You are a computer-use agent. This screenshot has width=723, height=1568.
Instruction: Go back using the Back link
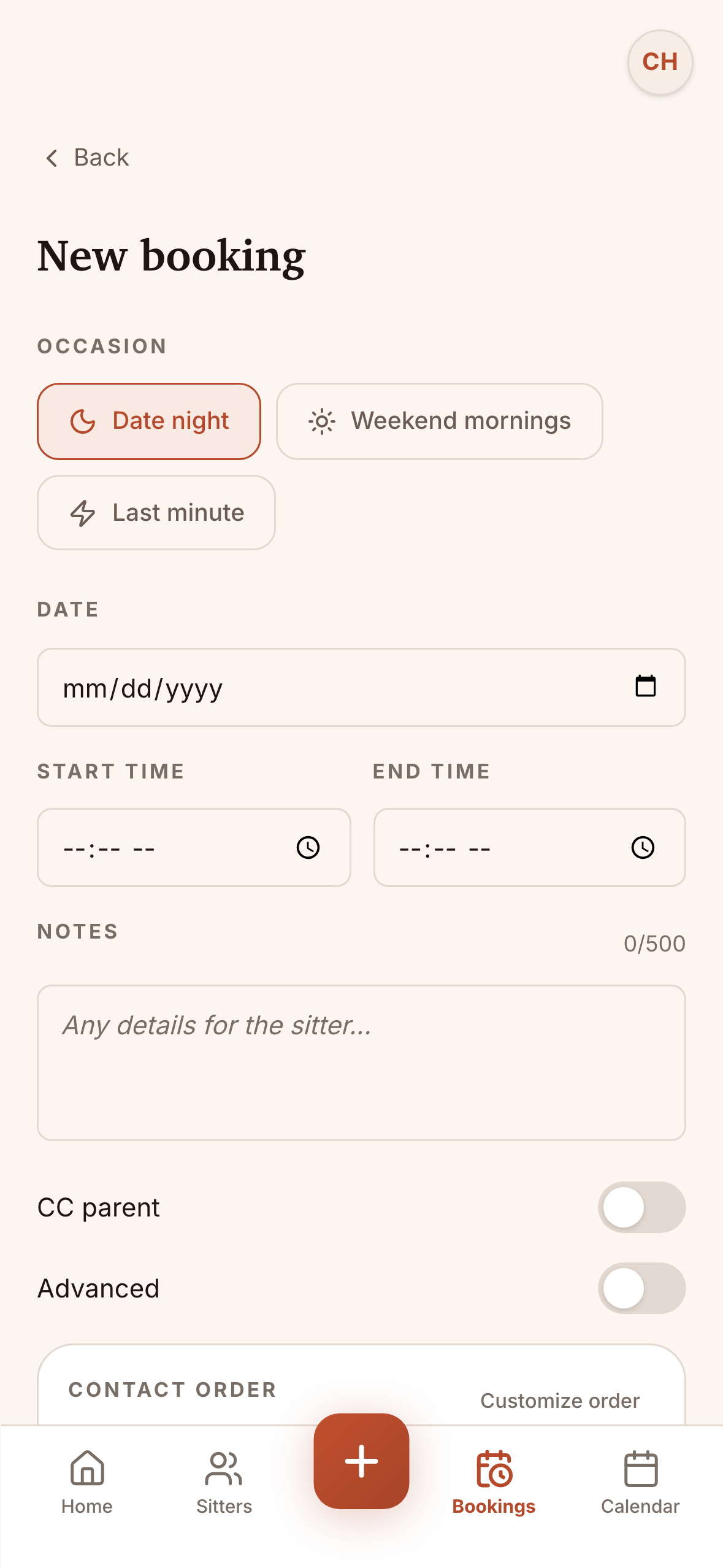[89, 158]
